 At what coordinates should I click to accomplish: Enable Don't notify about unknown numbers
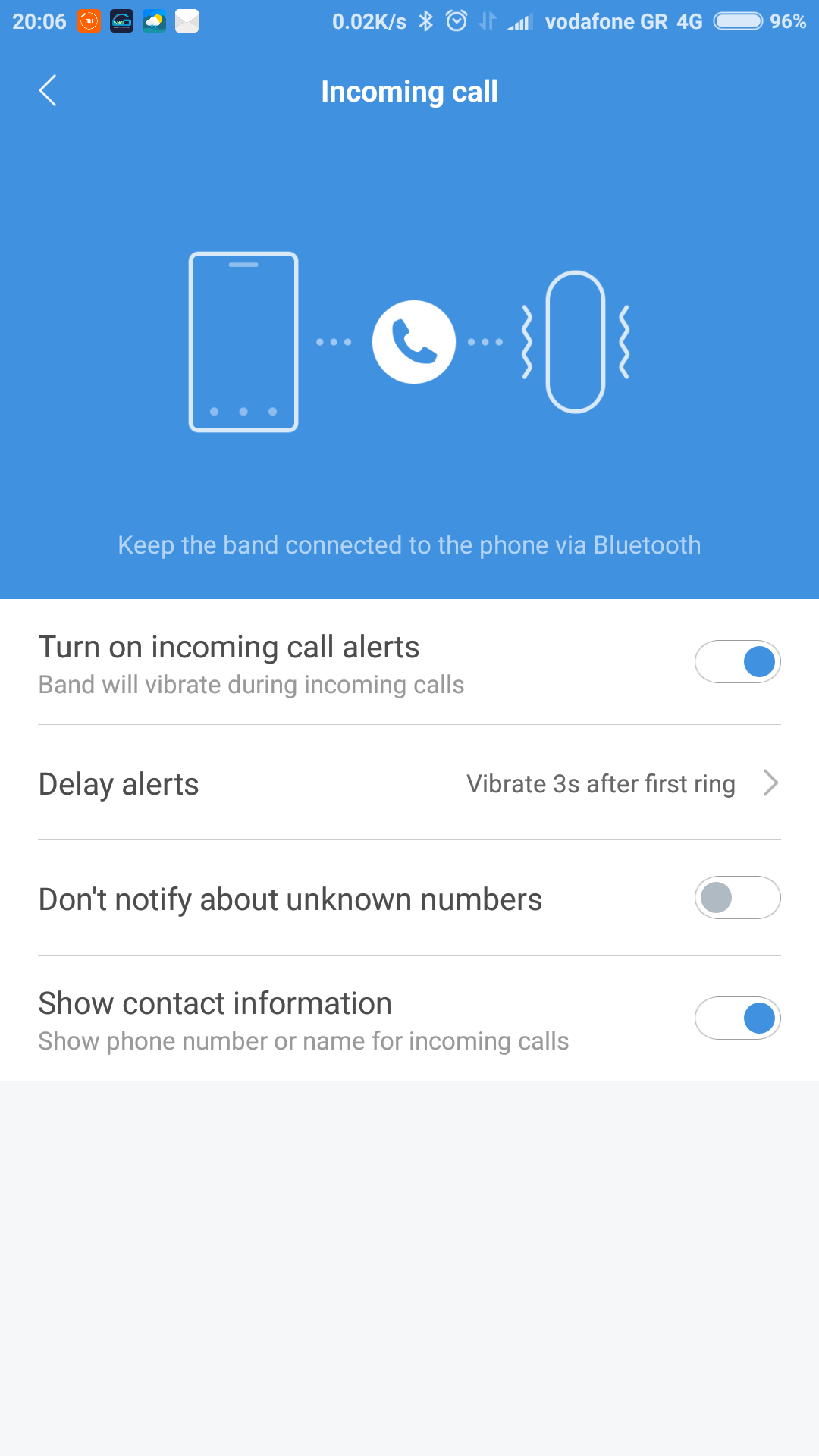(737, 898)
